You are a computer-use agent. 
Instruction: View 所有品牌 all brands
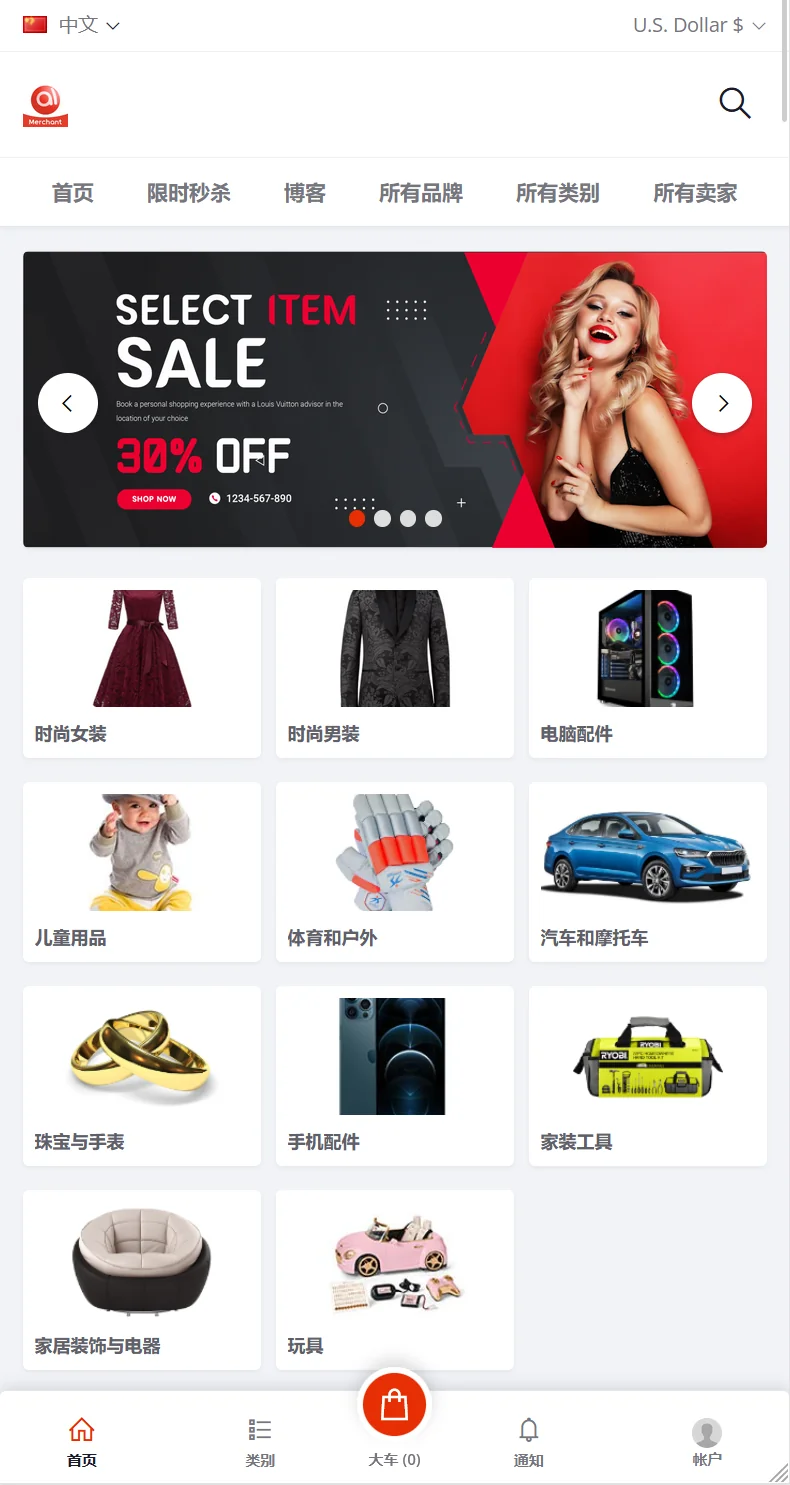421,193
